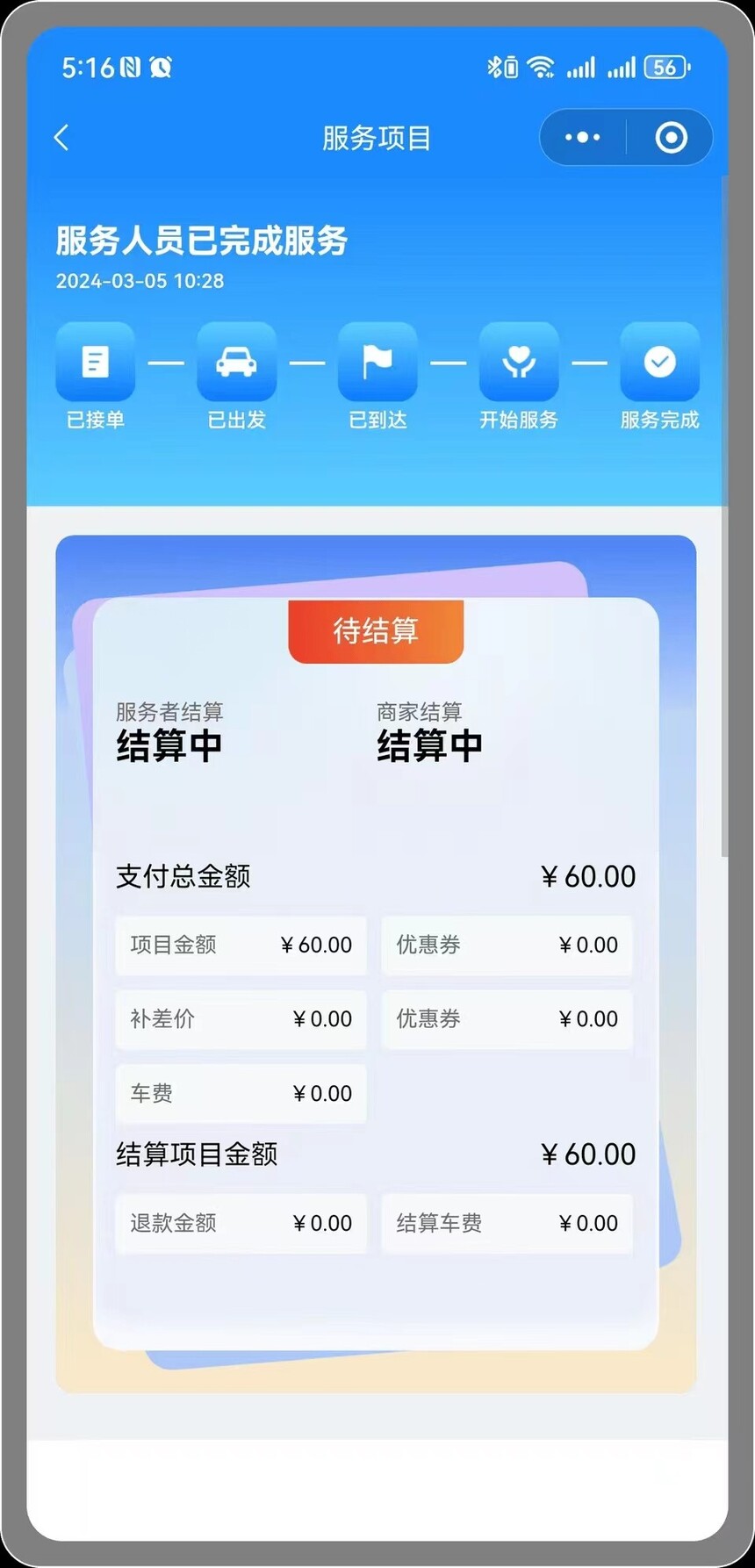Tap the 退款金额 ¥0.00 entry
Viewport: 755px width, 1568px height.
[x=240, y=1223]
